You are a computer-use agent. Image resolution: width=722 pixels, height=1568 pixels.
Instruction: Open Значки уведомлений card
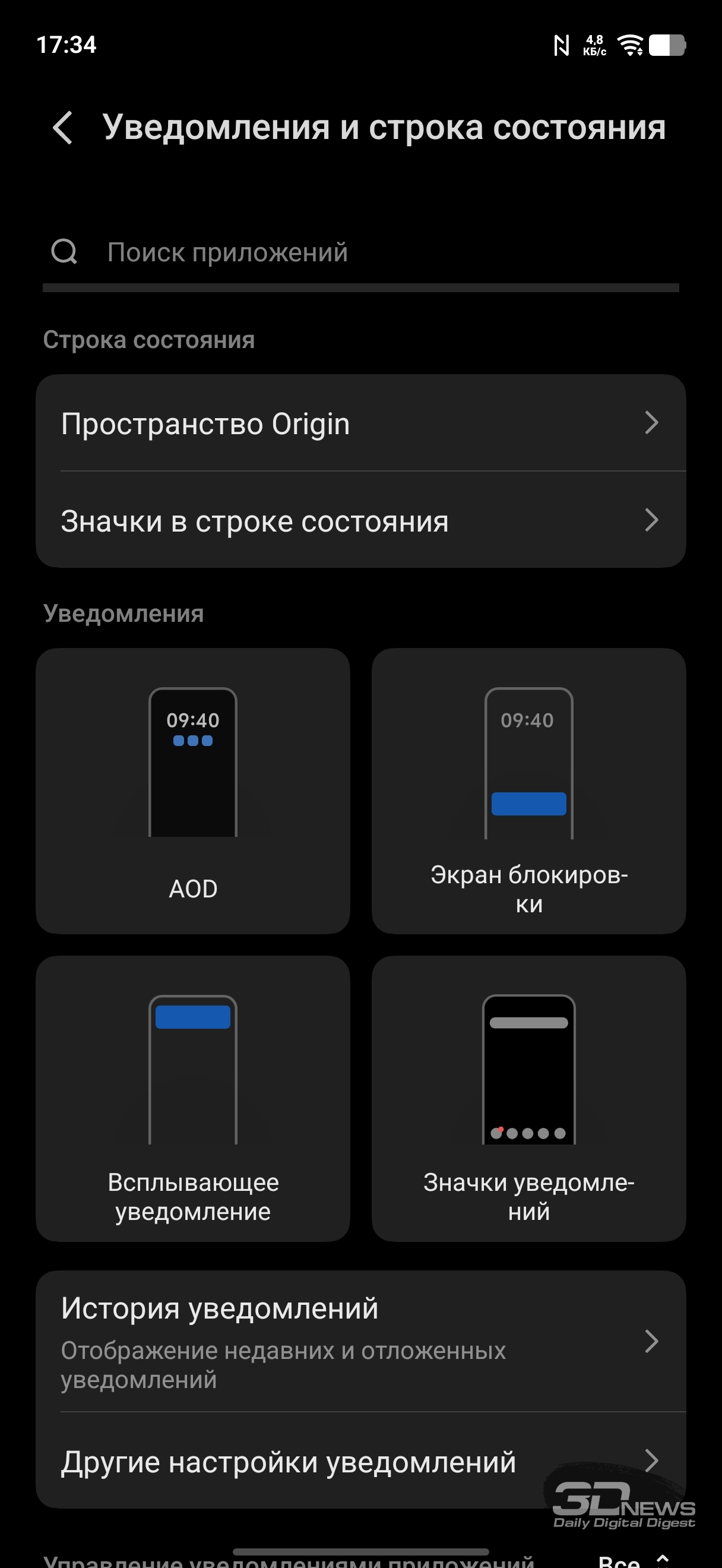(528, 1098)
